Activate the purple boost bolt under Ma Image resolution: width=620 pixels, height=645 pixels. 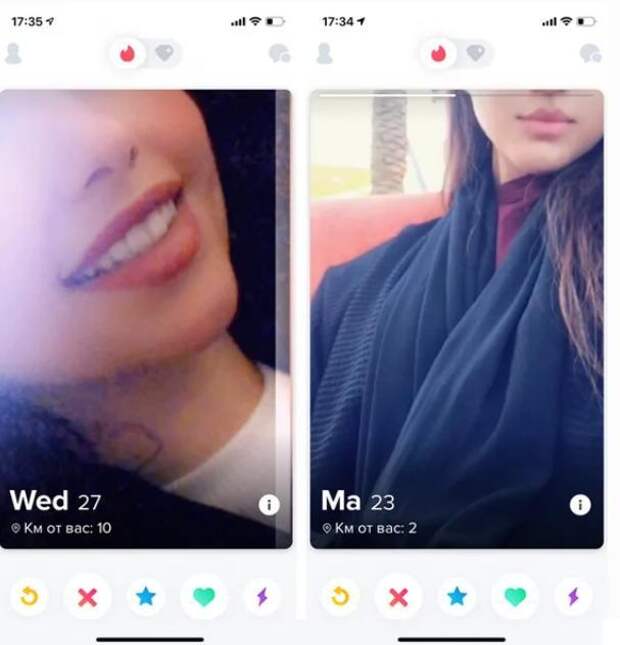point(573,597)
